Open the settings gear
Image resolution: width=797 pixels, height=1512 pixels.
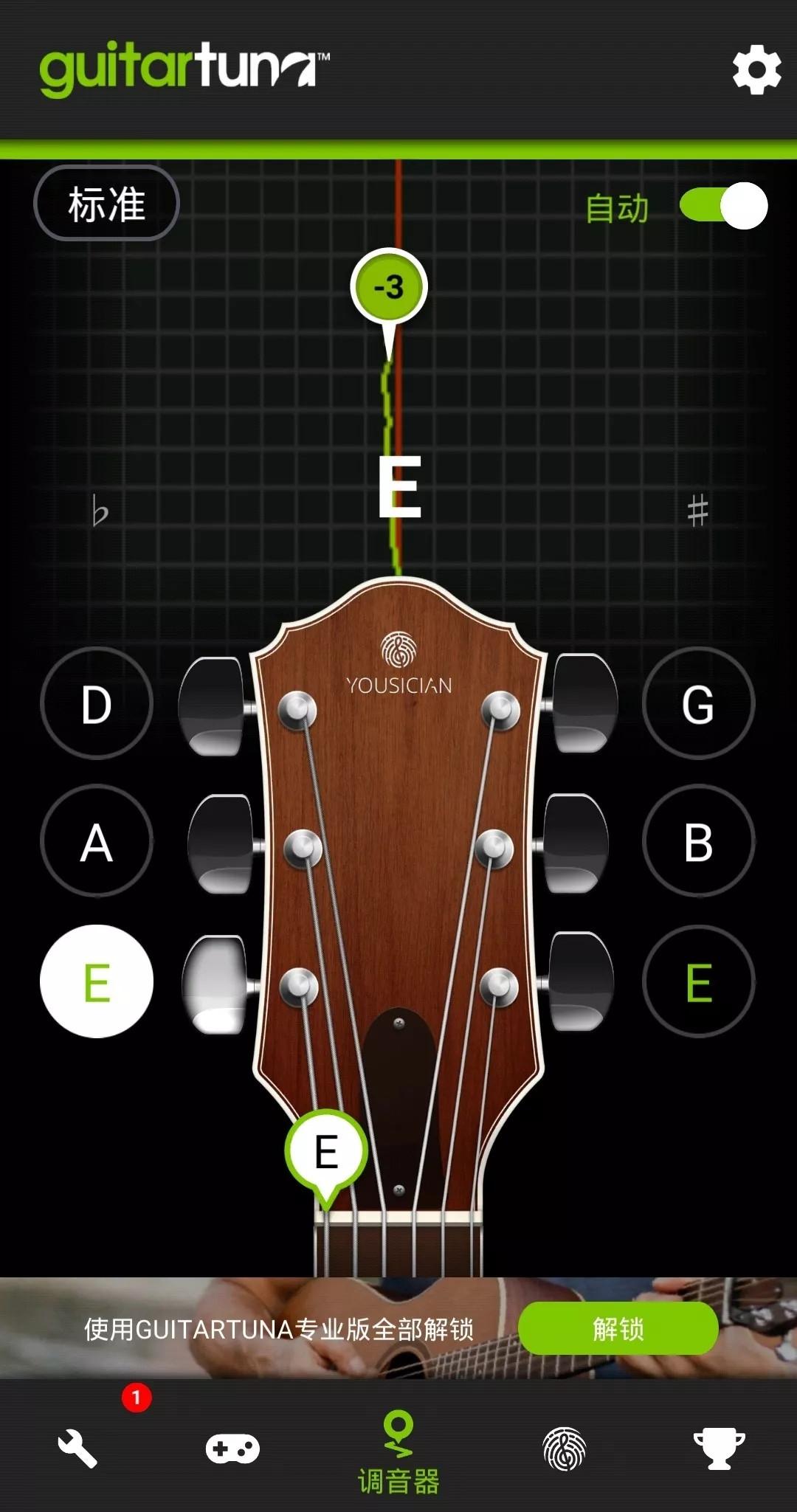756,70
